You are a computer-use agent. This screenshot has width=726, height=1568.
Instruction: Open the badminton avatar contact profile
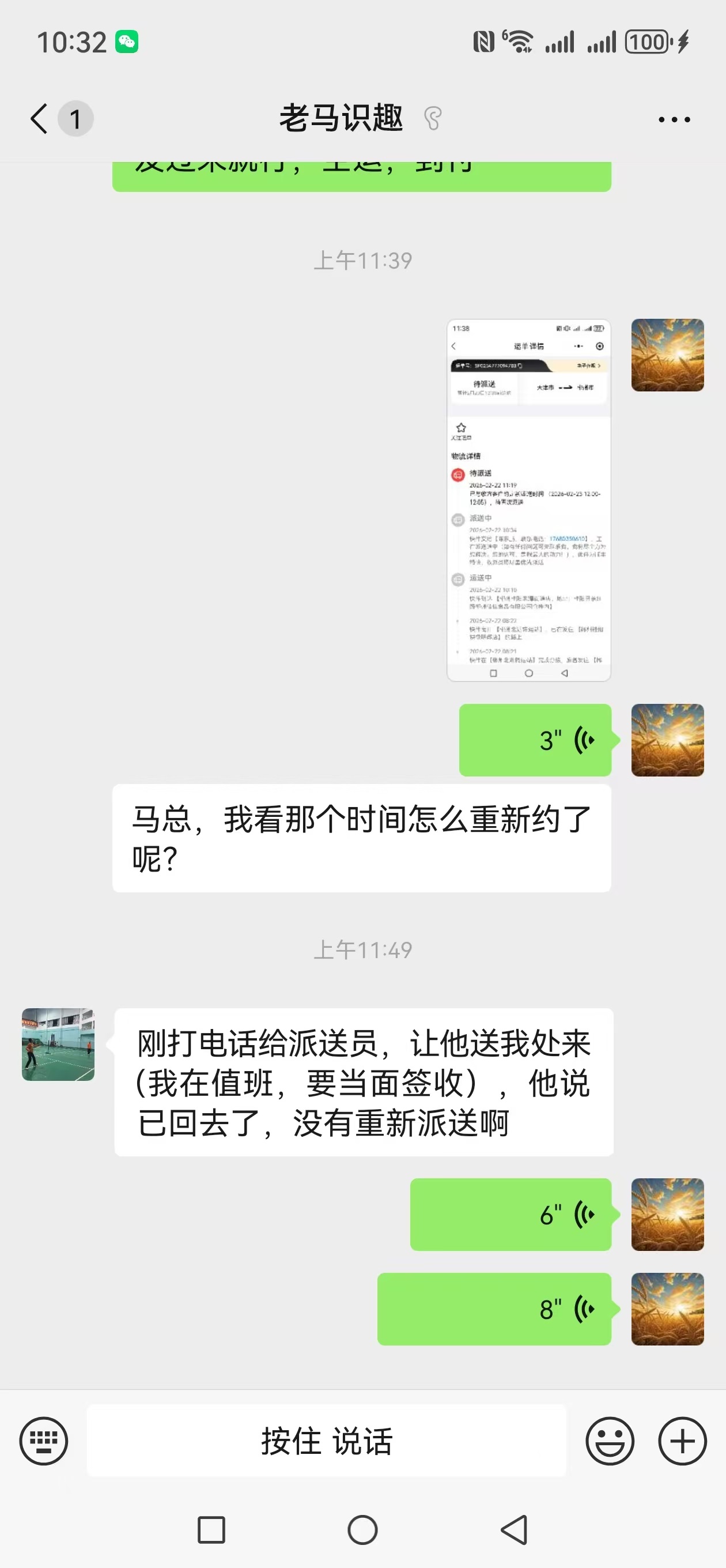[x=58, y=1045]
